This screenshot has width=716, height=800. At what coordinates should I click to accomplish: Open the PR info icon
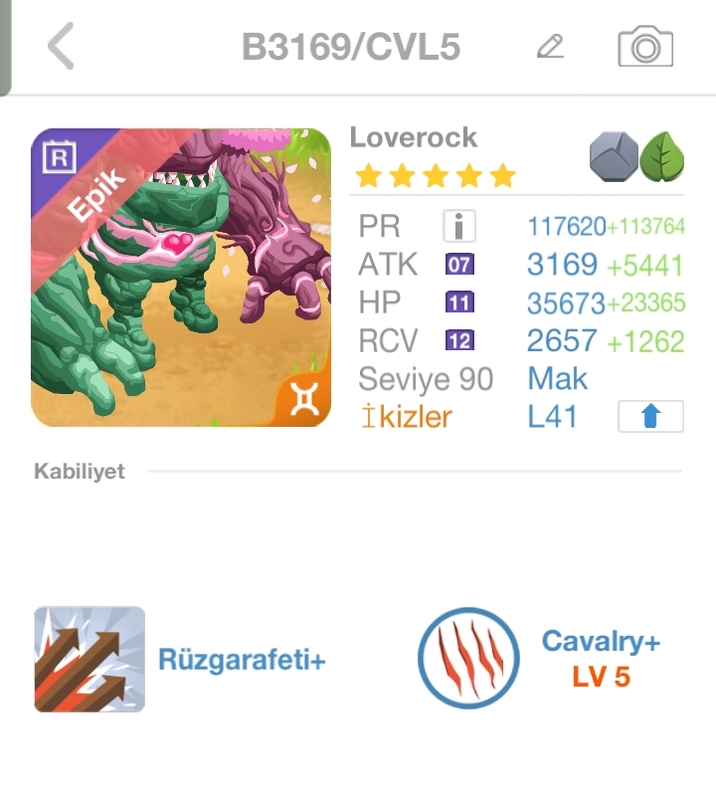(x=459, y=227)
